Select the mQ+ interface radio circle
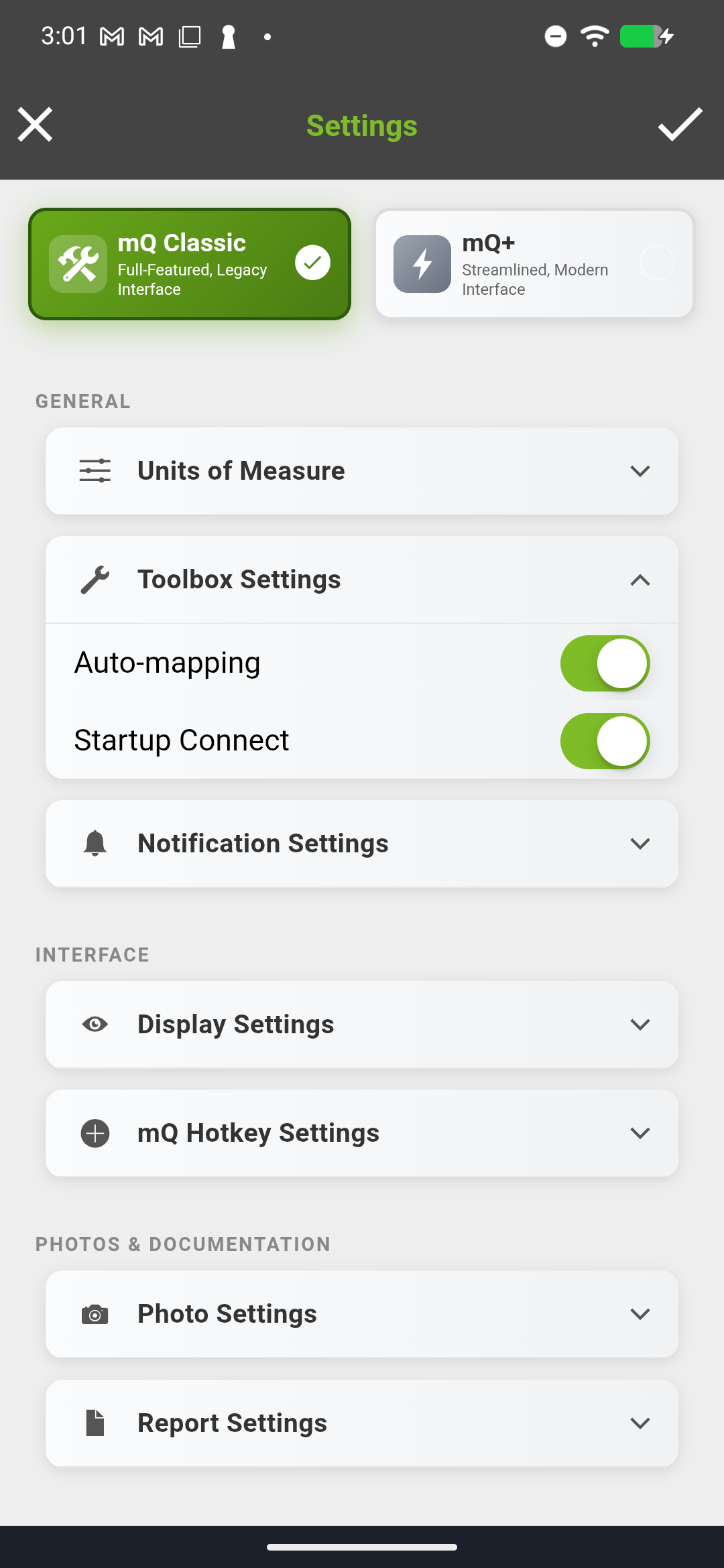 [x=657, y=263]
